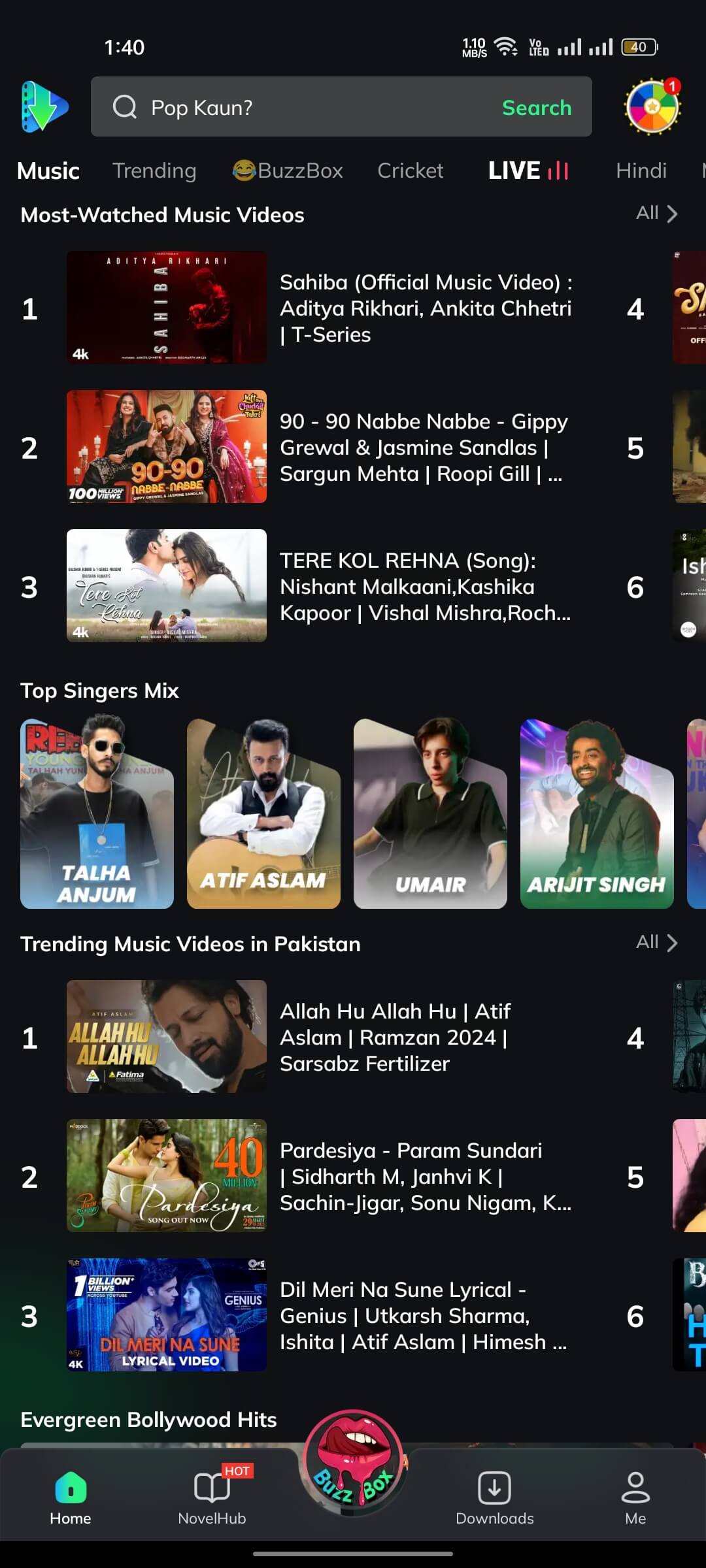Switch to the Trending tab

[154, 171]
